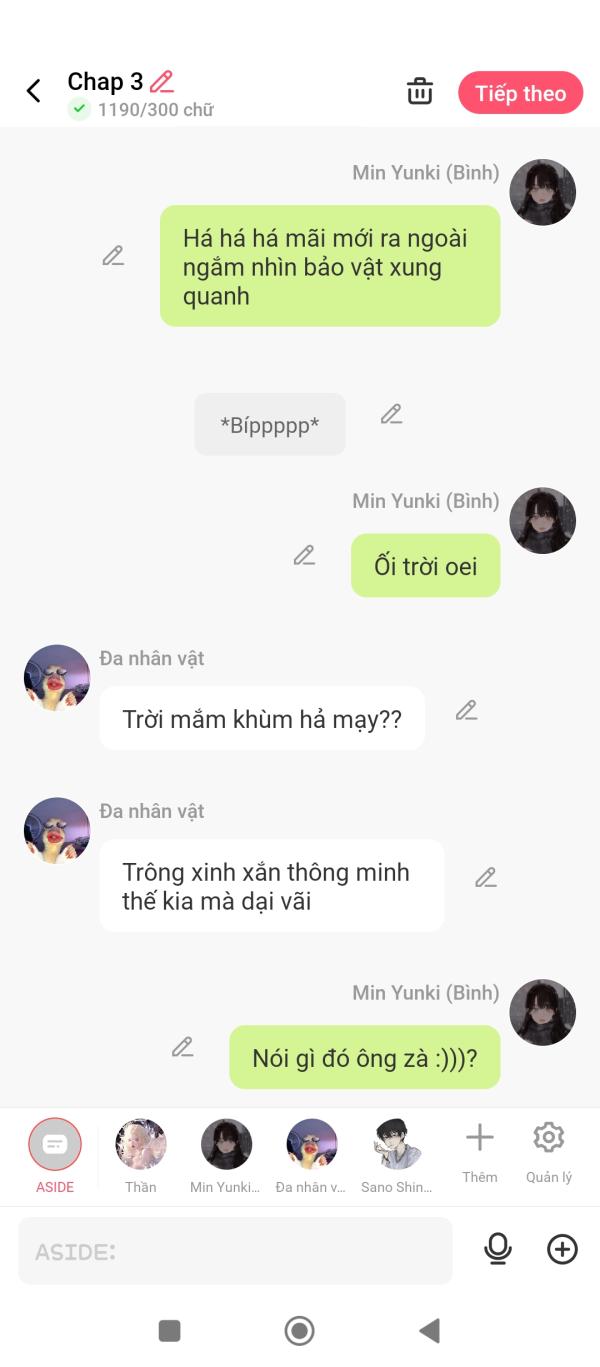Open Quản lý character settings
Image resolution: width=600 pixels, height=1367 pixels.
549,1152
